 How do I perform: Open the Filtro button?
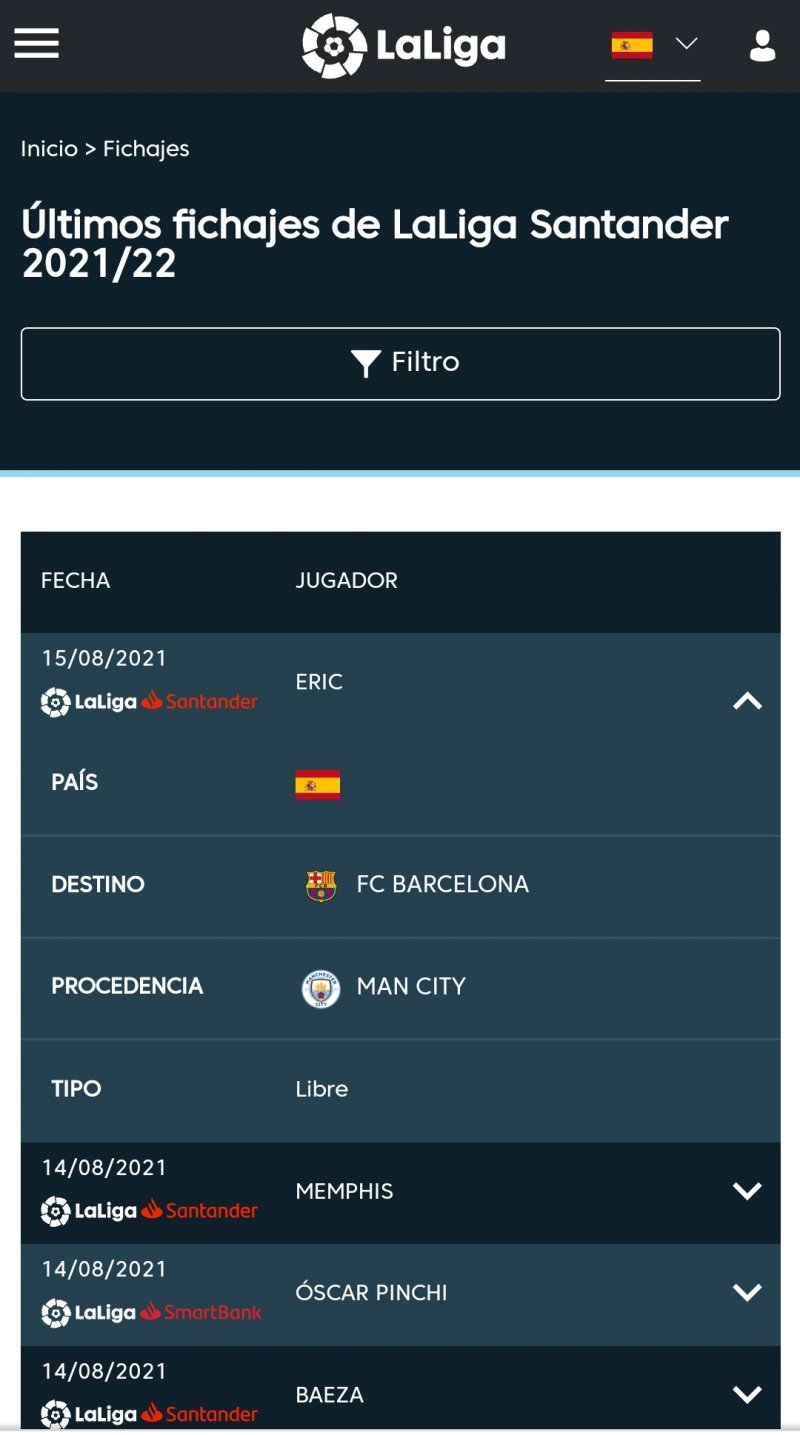[x=400, y=363]
